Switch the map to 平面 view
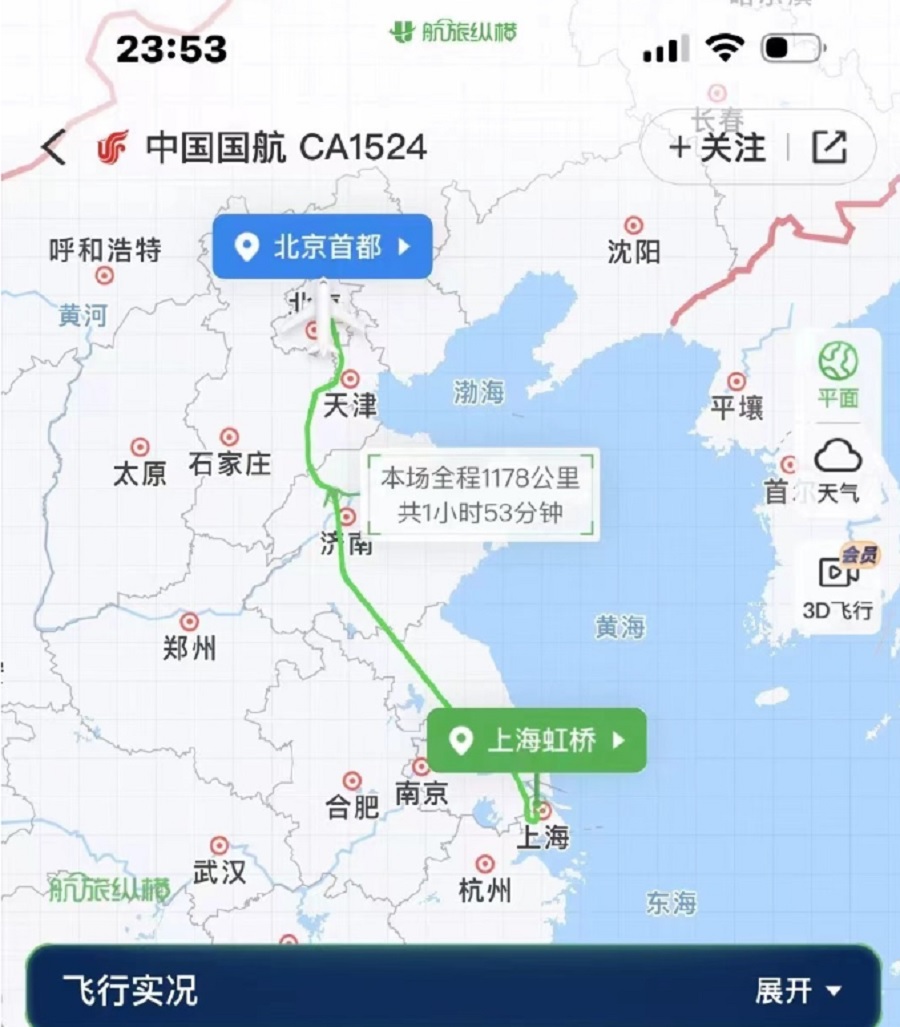Screen dimensions: 900x1027 tap(838, 375)
